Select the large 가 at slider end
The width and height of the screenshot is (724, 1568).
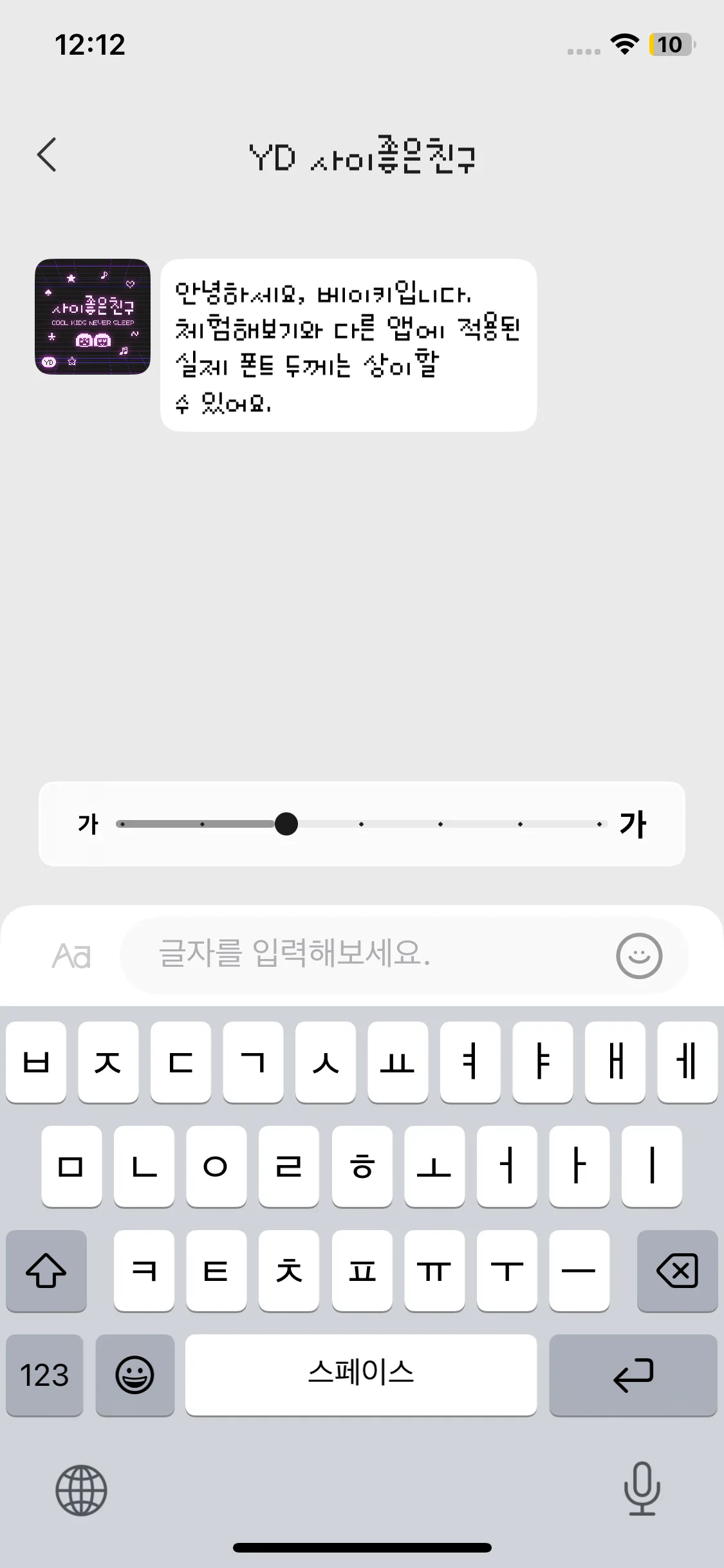[x=633, y=825]
